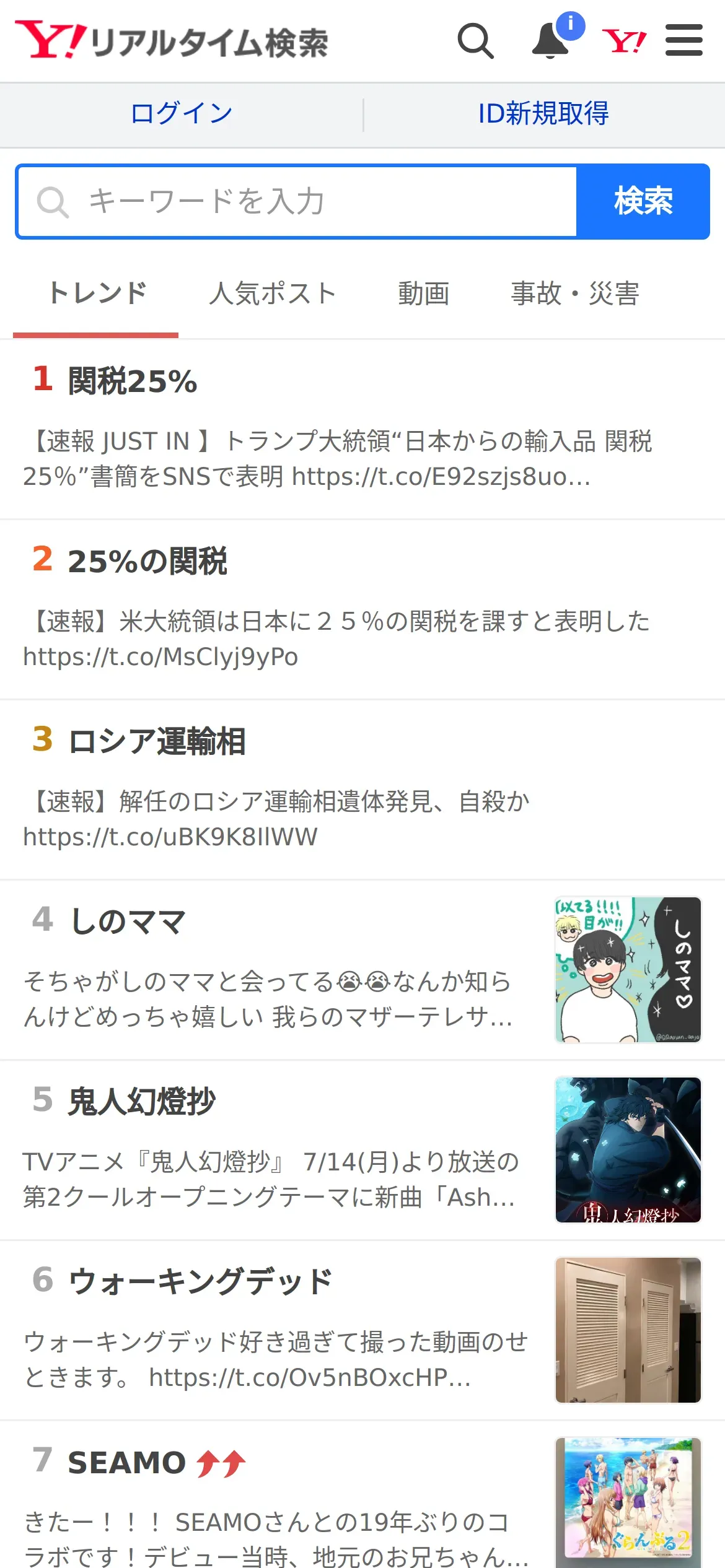The image size is (725, 1568).
Task: Tap the search magnifier icon in header
Action: [476, 41]
